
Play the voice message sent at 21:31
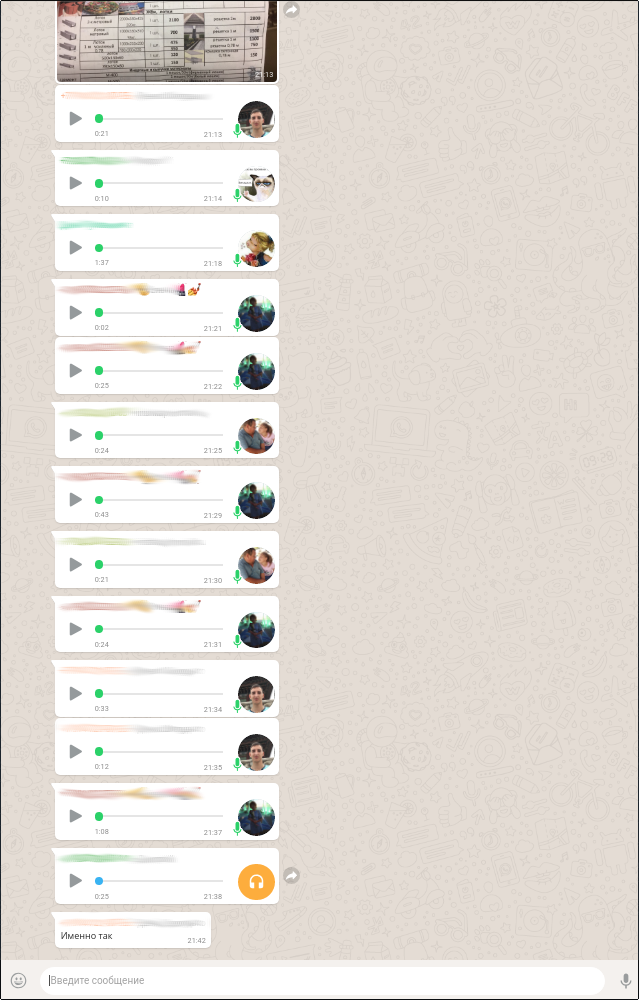point(75,629)
